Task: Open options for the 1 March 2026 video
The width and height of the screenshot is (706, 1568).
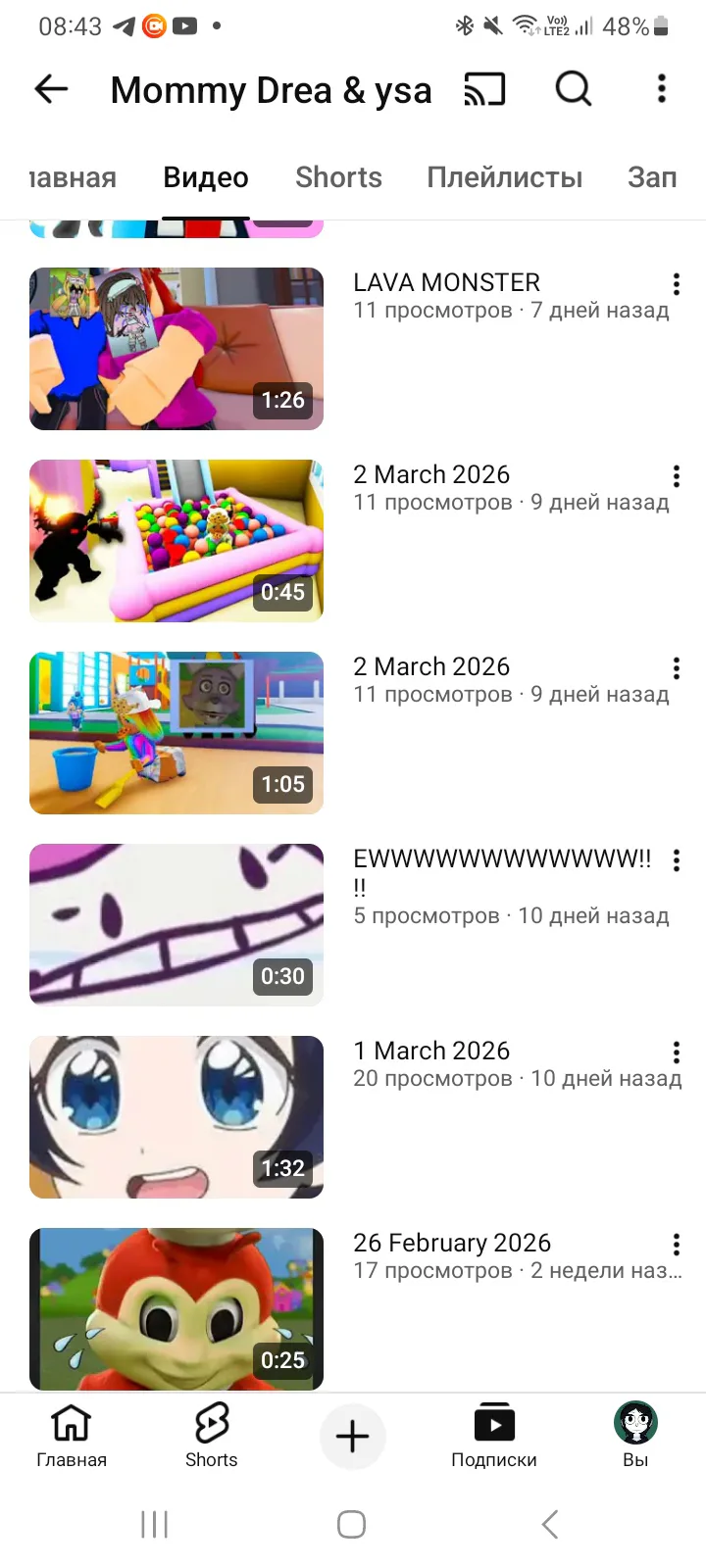Action: pyautogui.click(x=676, y=1053)
